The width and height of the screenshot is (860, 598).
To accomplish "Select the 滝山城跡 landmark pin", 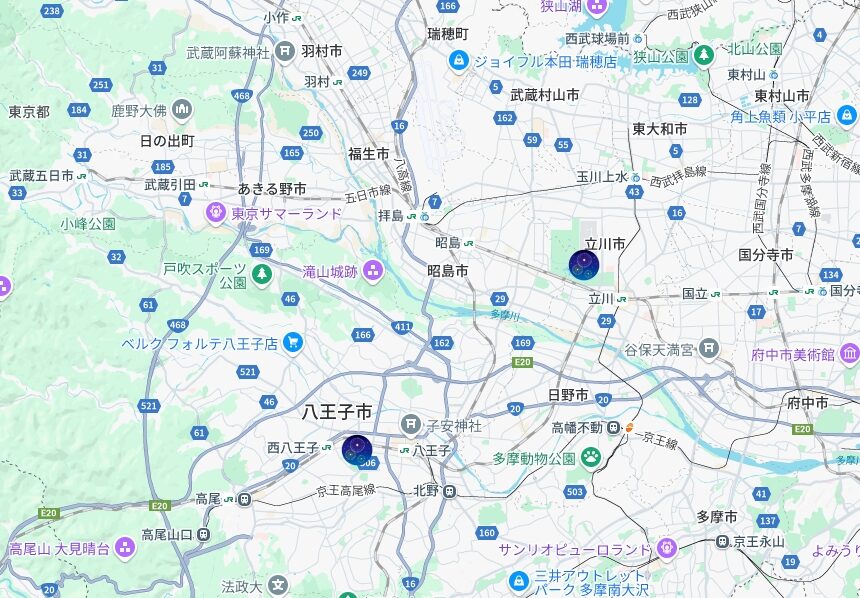I will 373,270.
